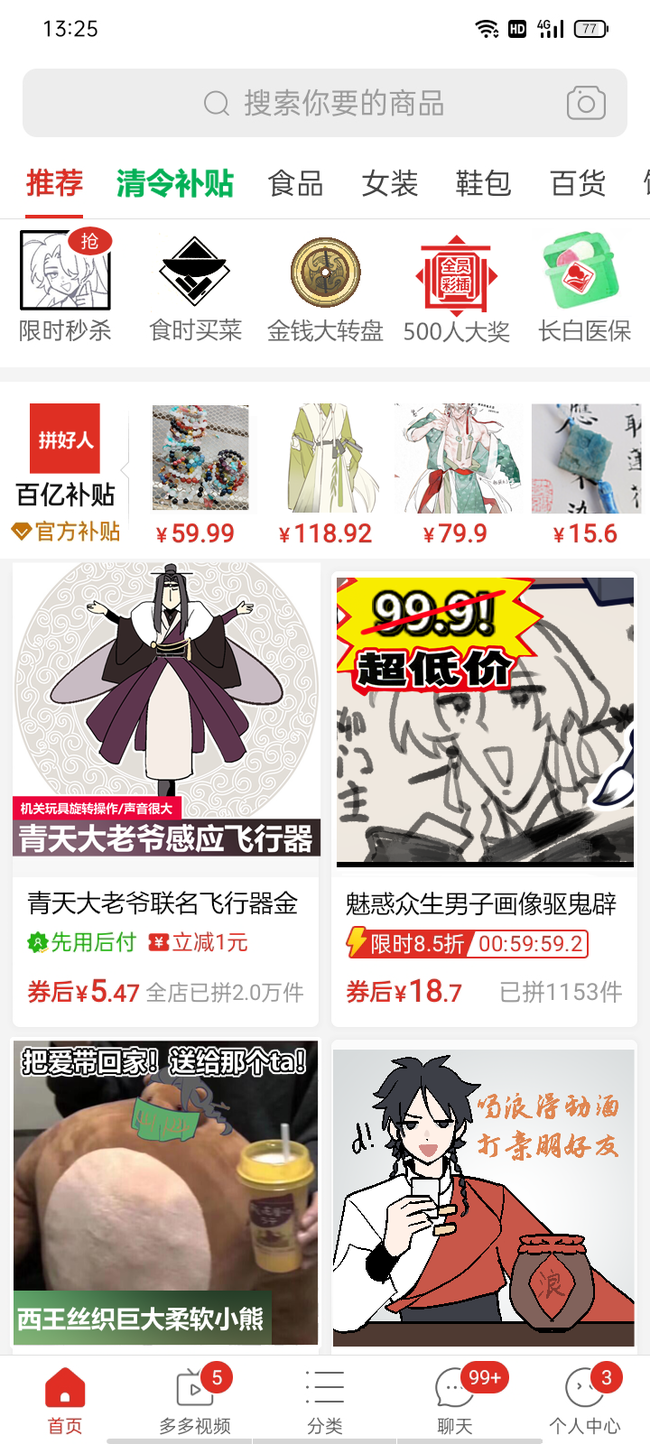
Task: Open camera image search
Action: pos(586,103)
